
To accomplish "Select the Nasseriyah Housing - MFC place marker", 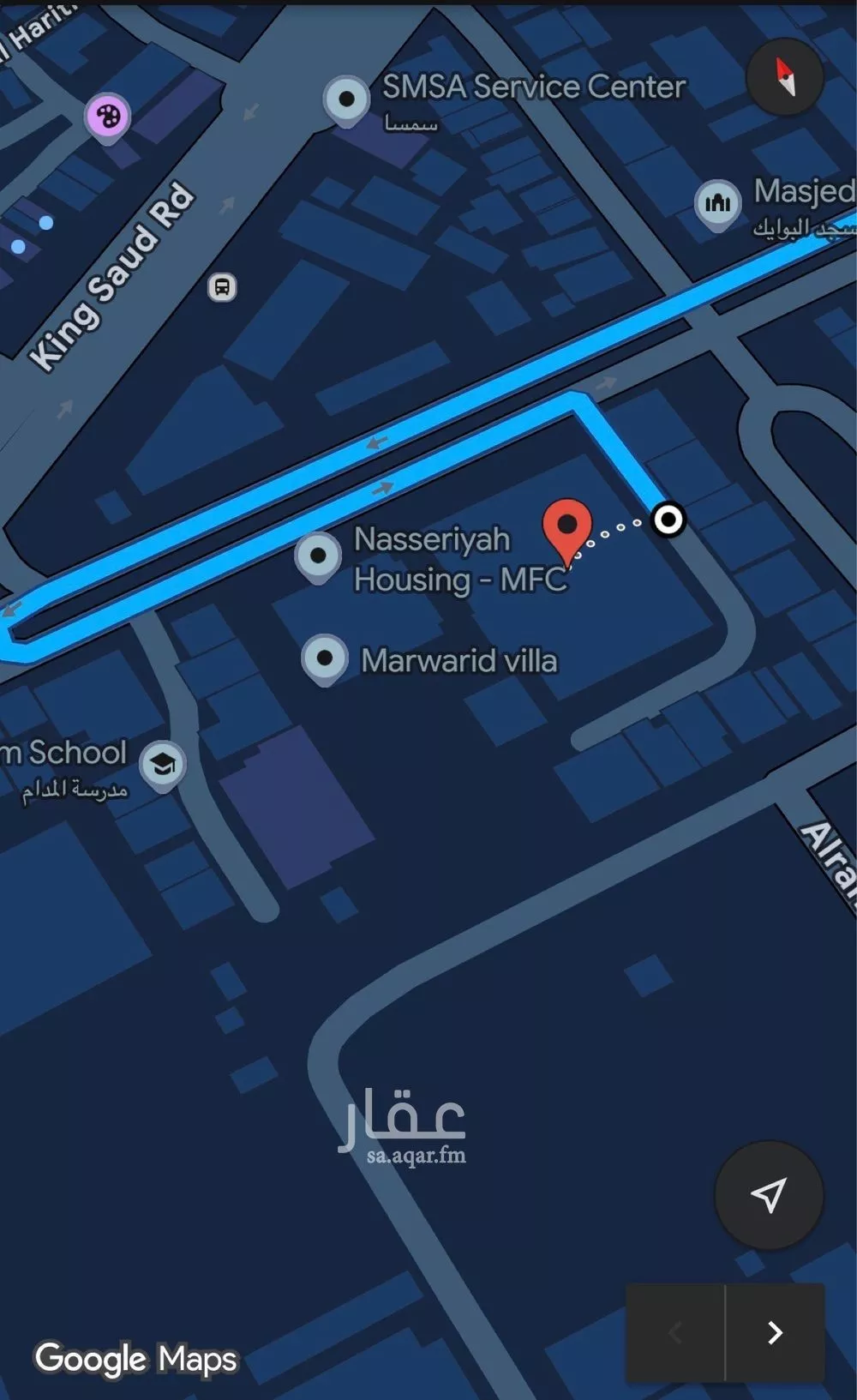I will point(318,556).
